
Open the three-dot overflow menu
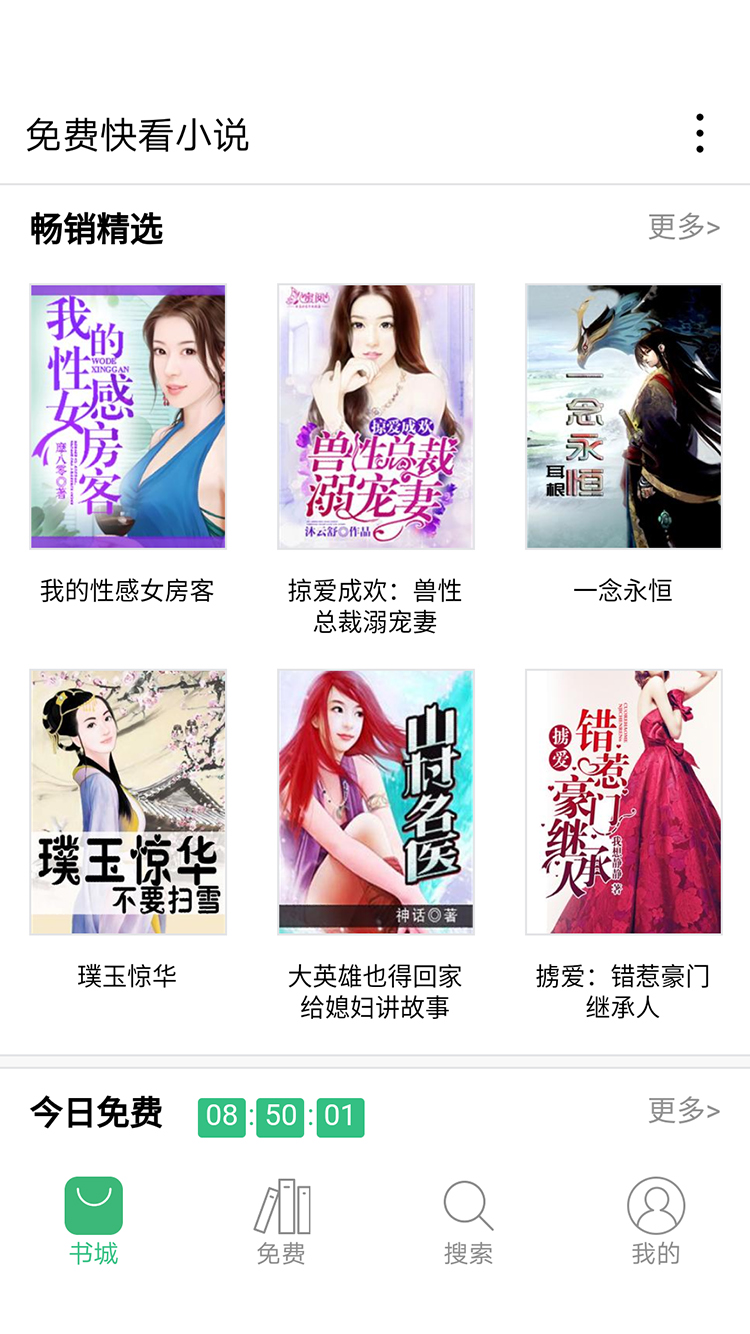pos(699,133)
